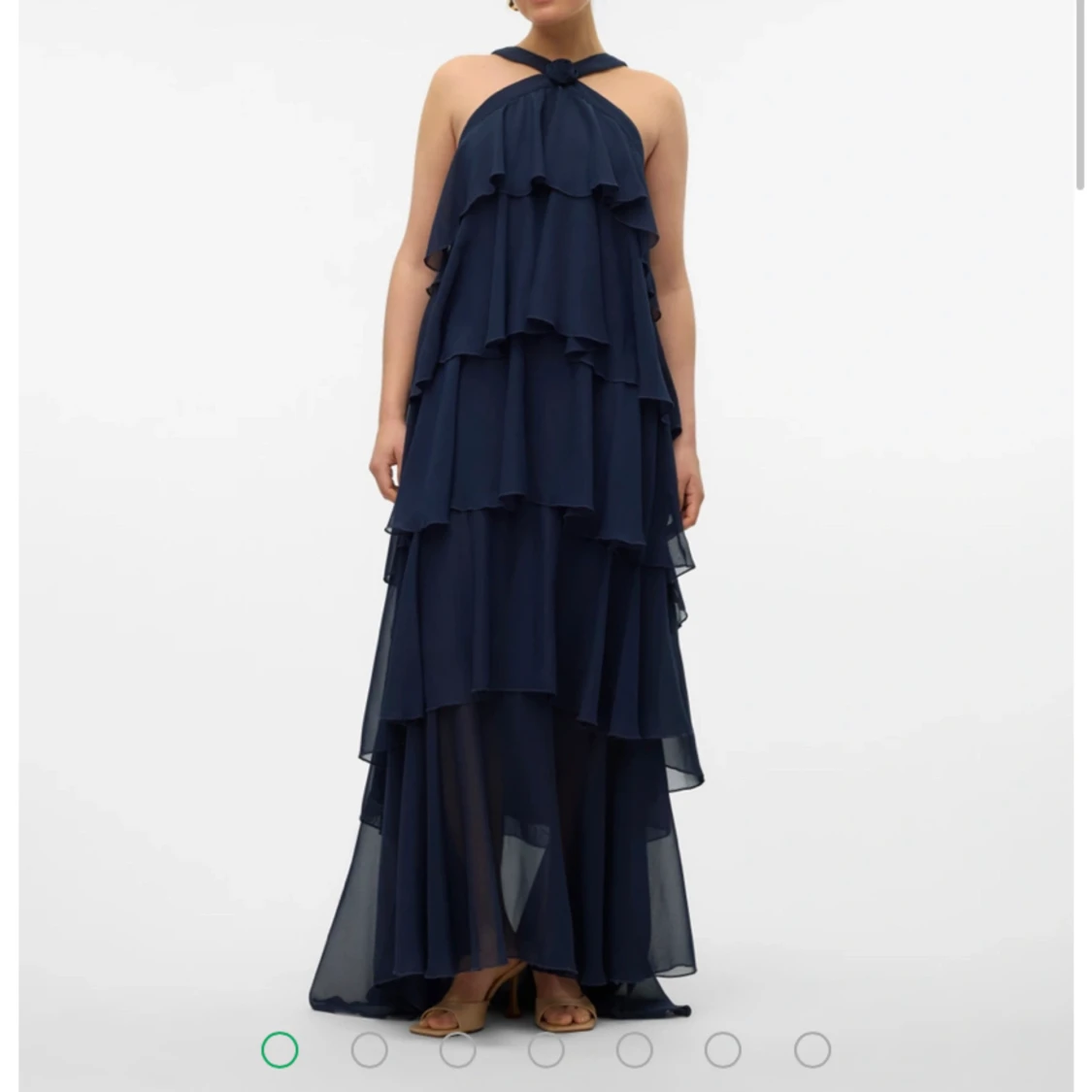Jump to the second photo via indicator dot
The width and height of the screenshot is (1092, 1092).
[369, 1049]
